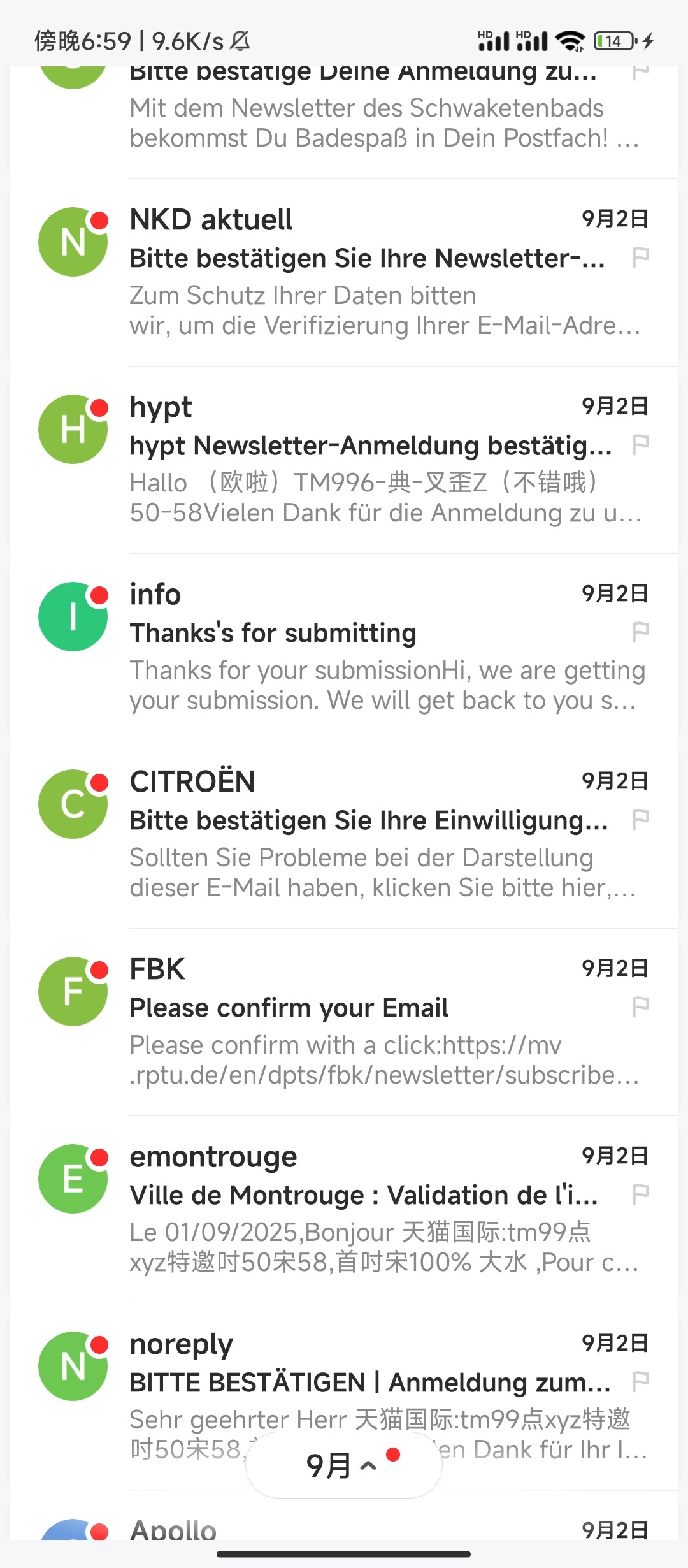
Task: Flag the CITROËN email
Action: [x=640, y=820]
